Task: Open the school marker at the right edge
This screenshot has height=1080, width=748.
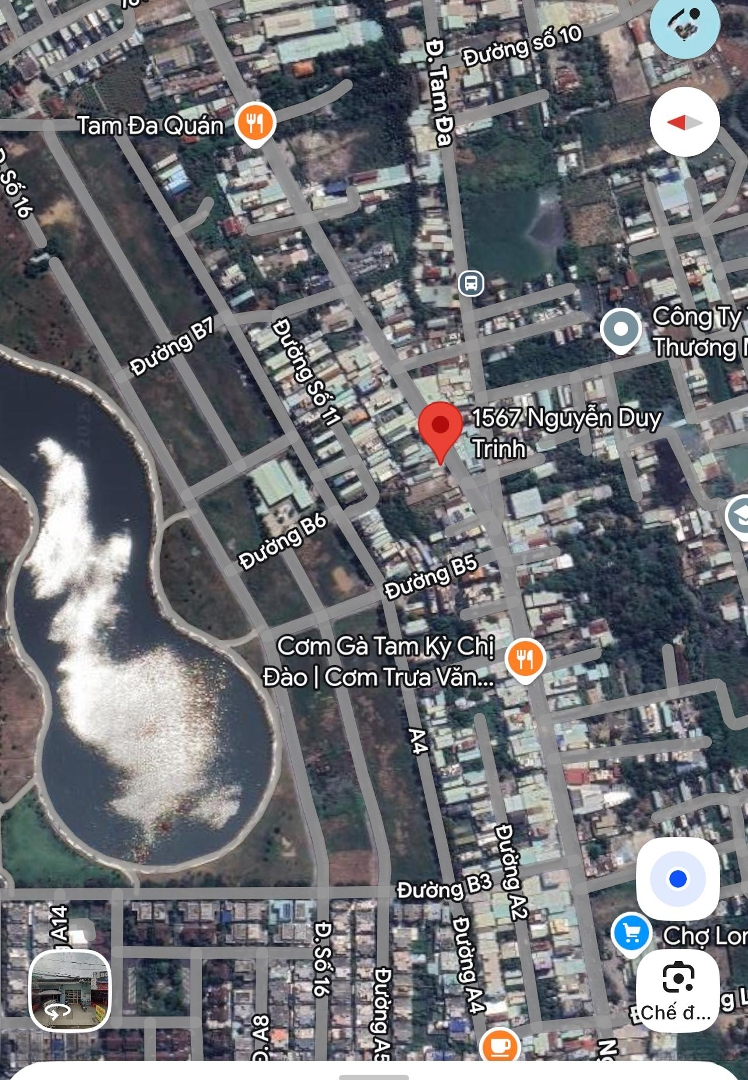Action: [739, 514]
